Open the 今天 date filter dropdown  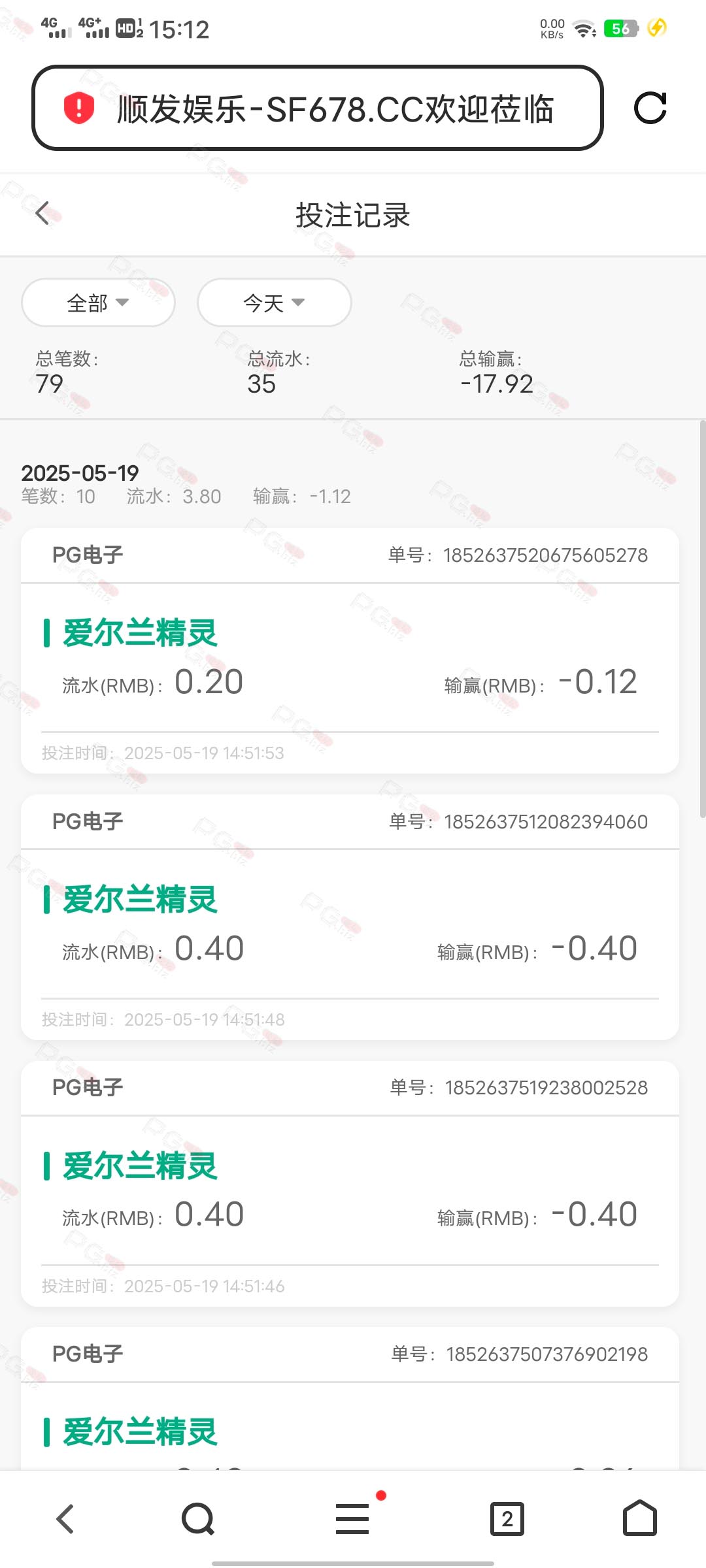(275, 302)
